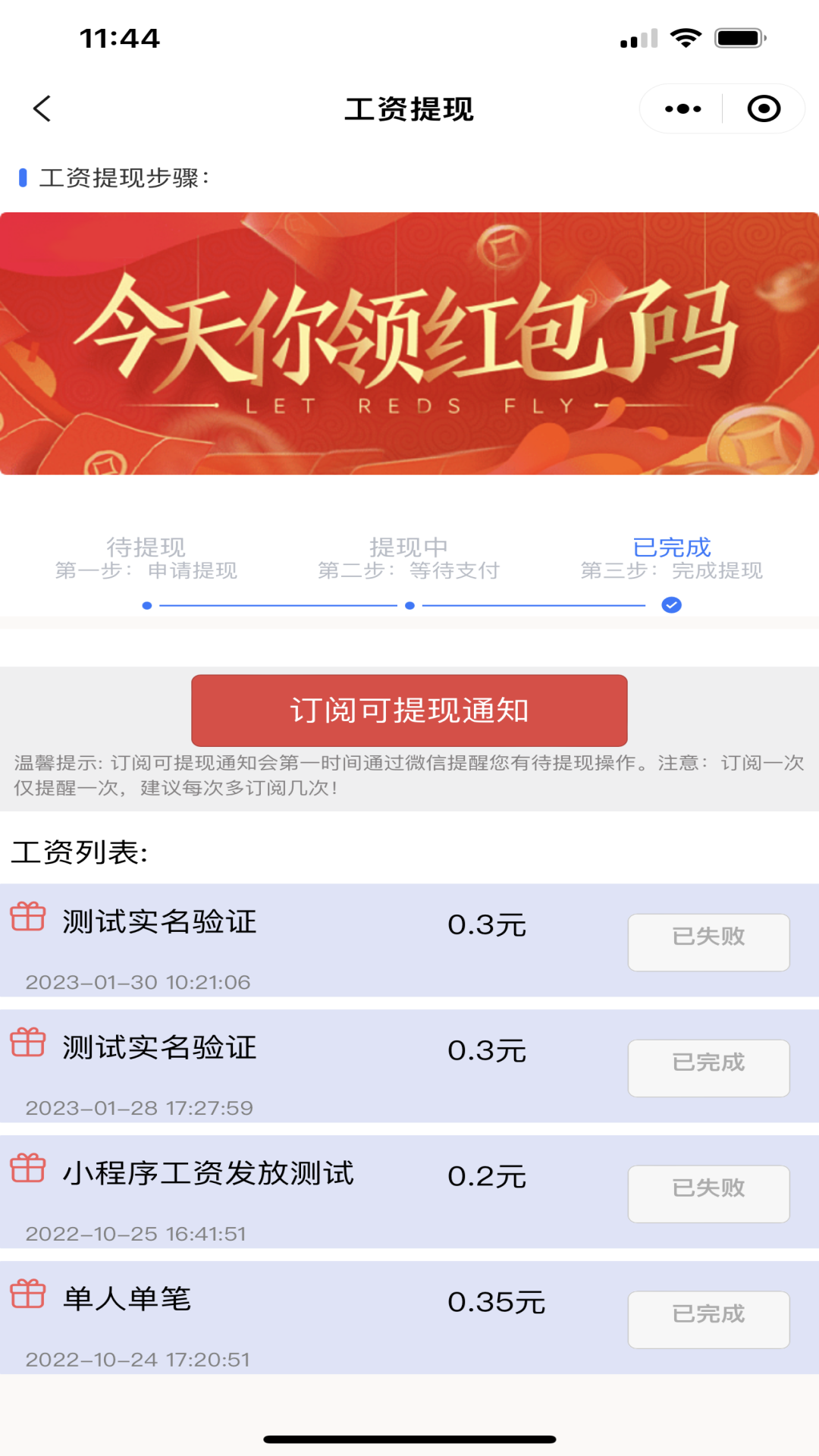Tap the checkmark on step 已完成

click(x=670, y=604)
